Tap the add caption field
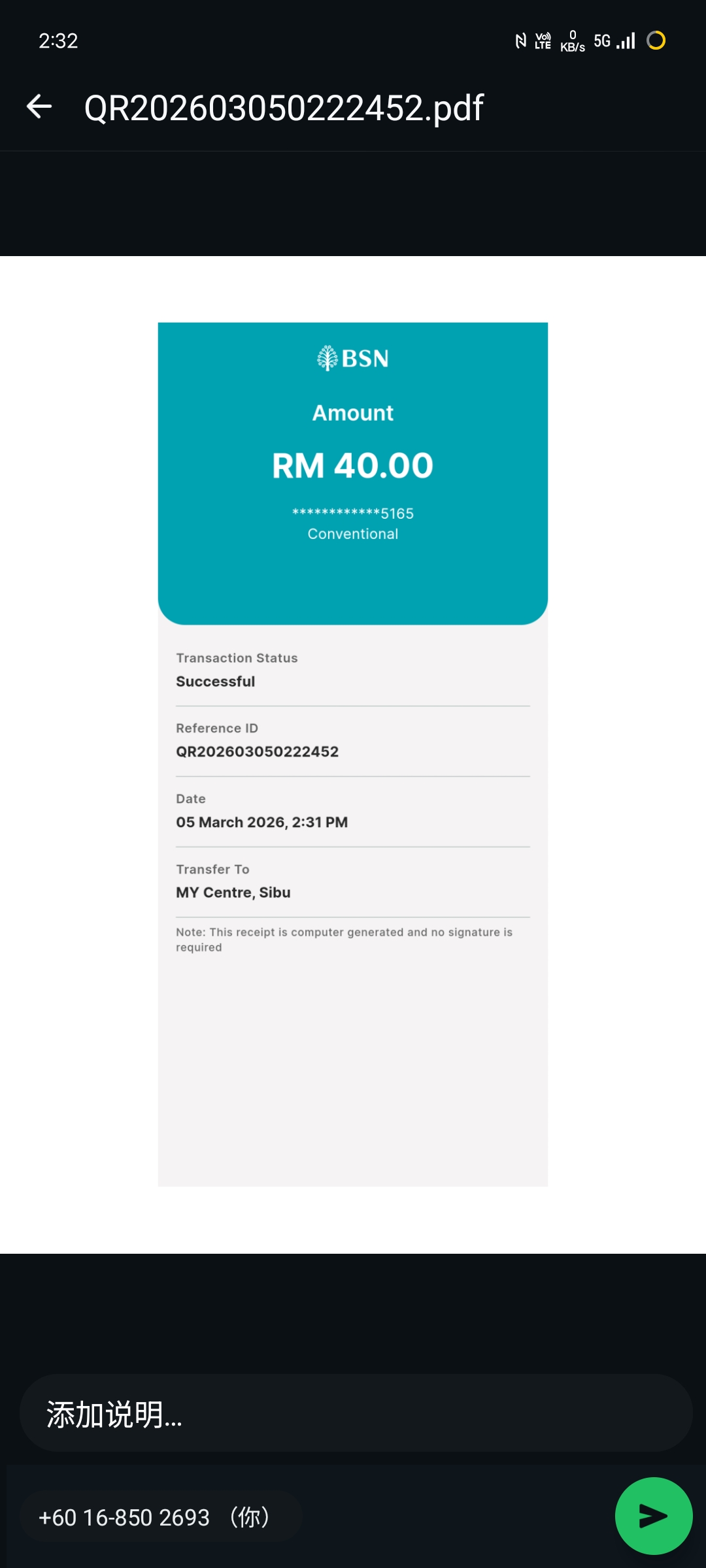Image resolution: width=706 pixels, height=1568 pixels. 356,1414
